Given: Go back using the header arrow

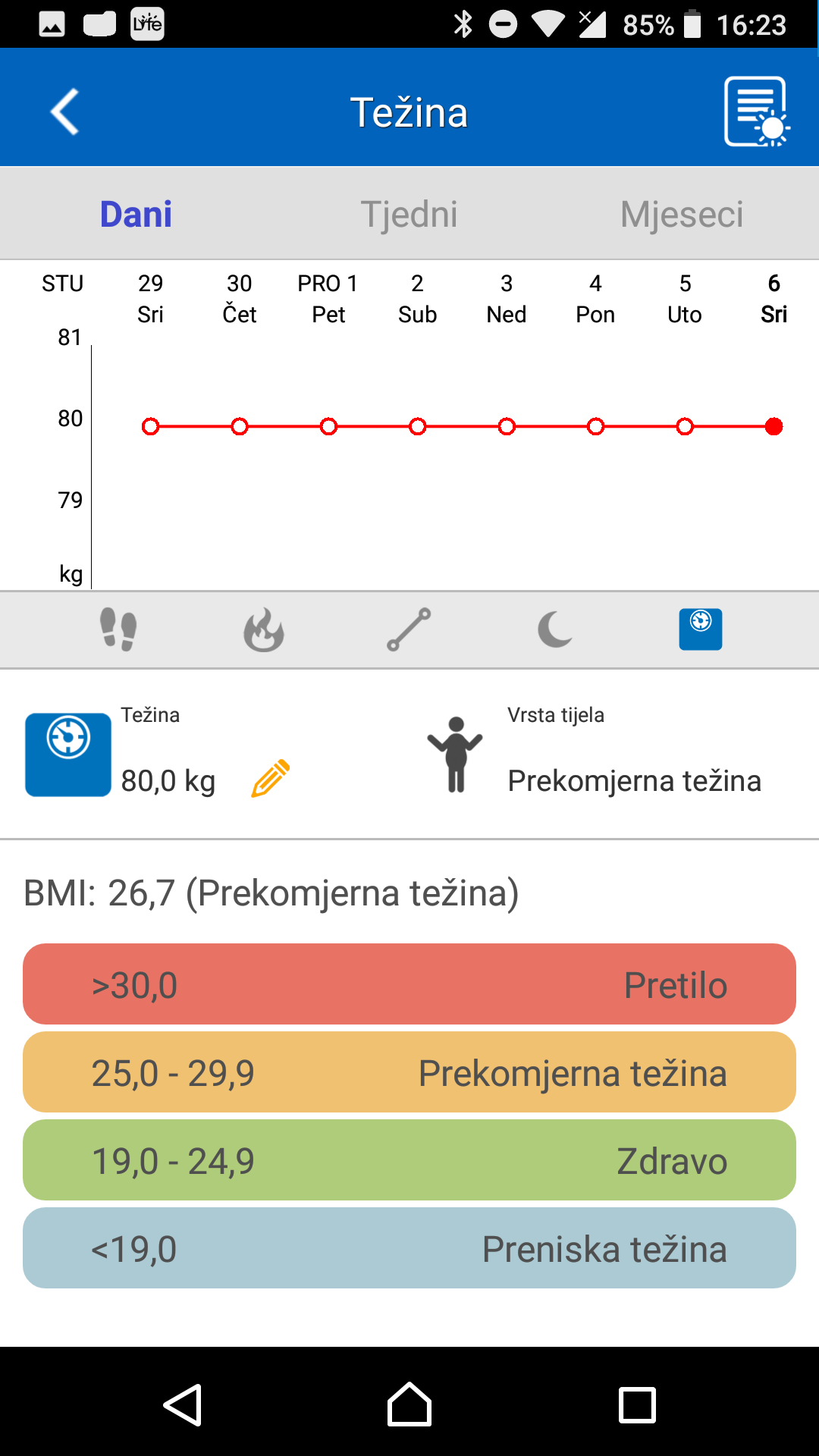Looking at the screenshot, I should coord(65,111).
